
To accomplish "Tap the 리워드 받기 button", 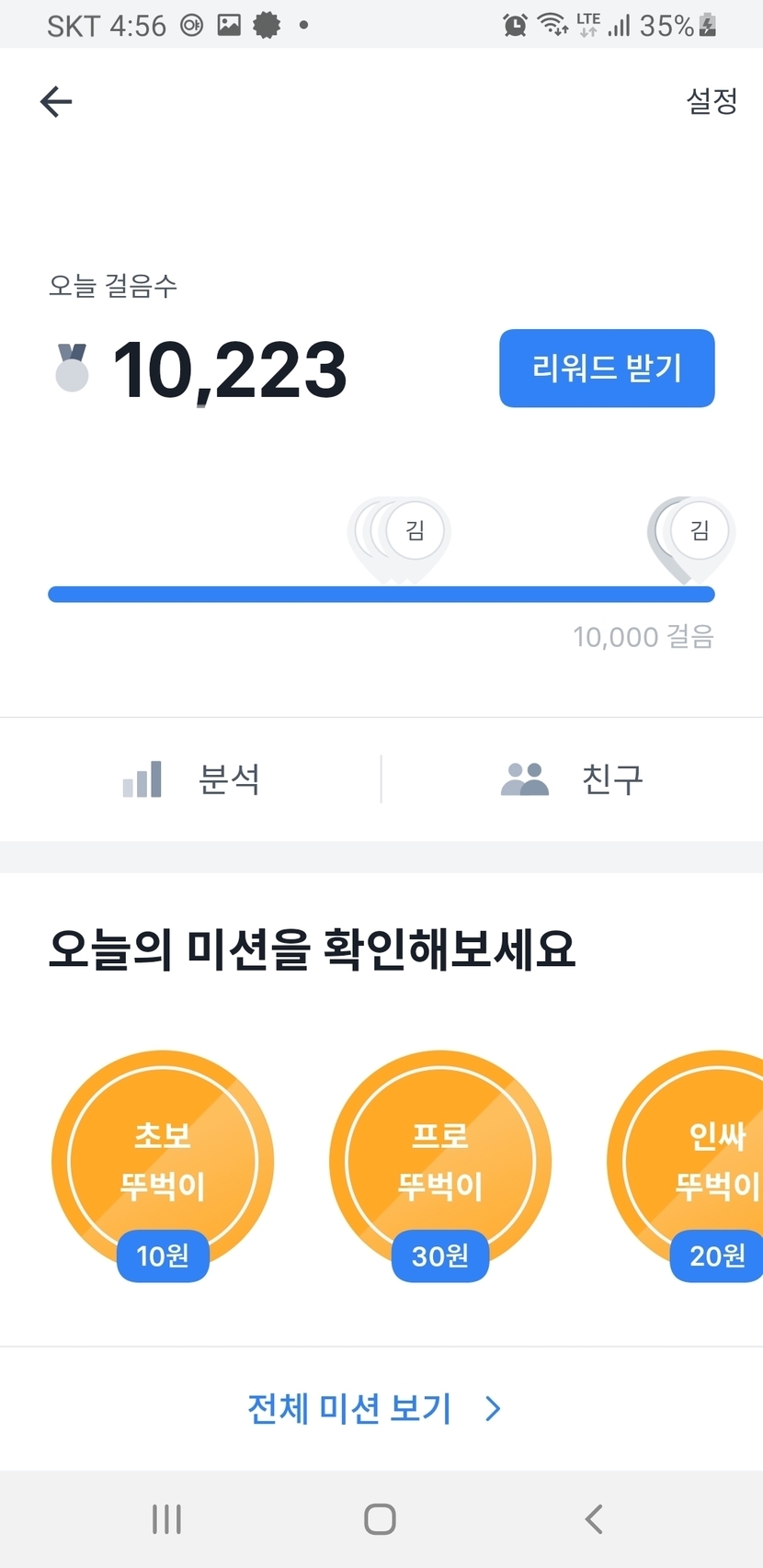I will click(x=607, y=368).
